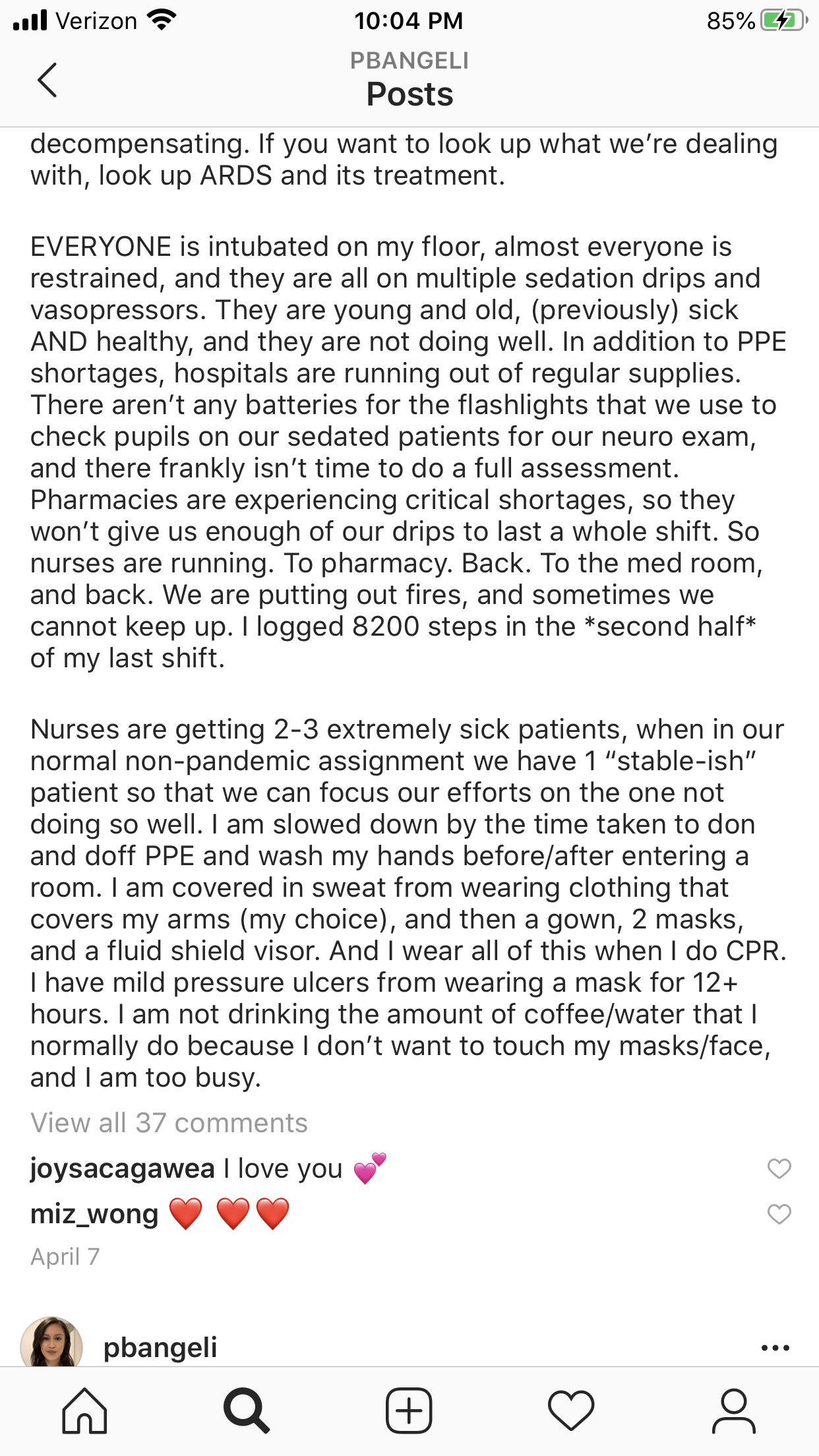Screen dimensions: 819x1456
Task: Open the Activity heart tab
Action: coord(571,1410)
